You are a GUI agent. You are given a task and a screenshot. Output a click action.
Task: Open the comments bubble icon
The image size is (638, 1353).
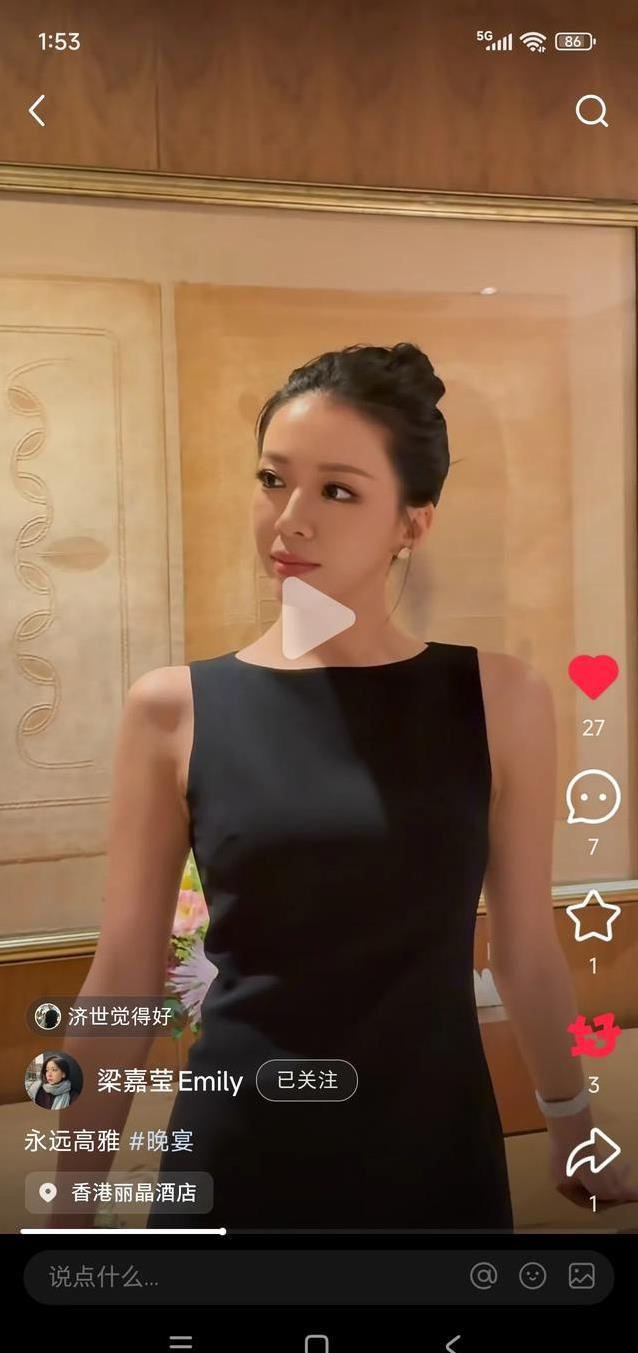click(593, 797)
